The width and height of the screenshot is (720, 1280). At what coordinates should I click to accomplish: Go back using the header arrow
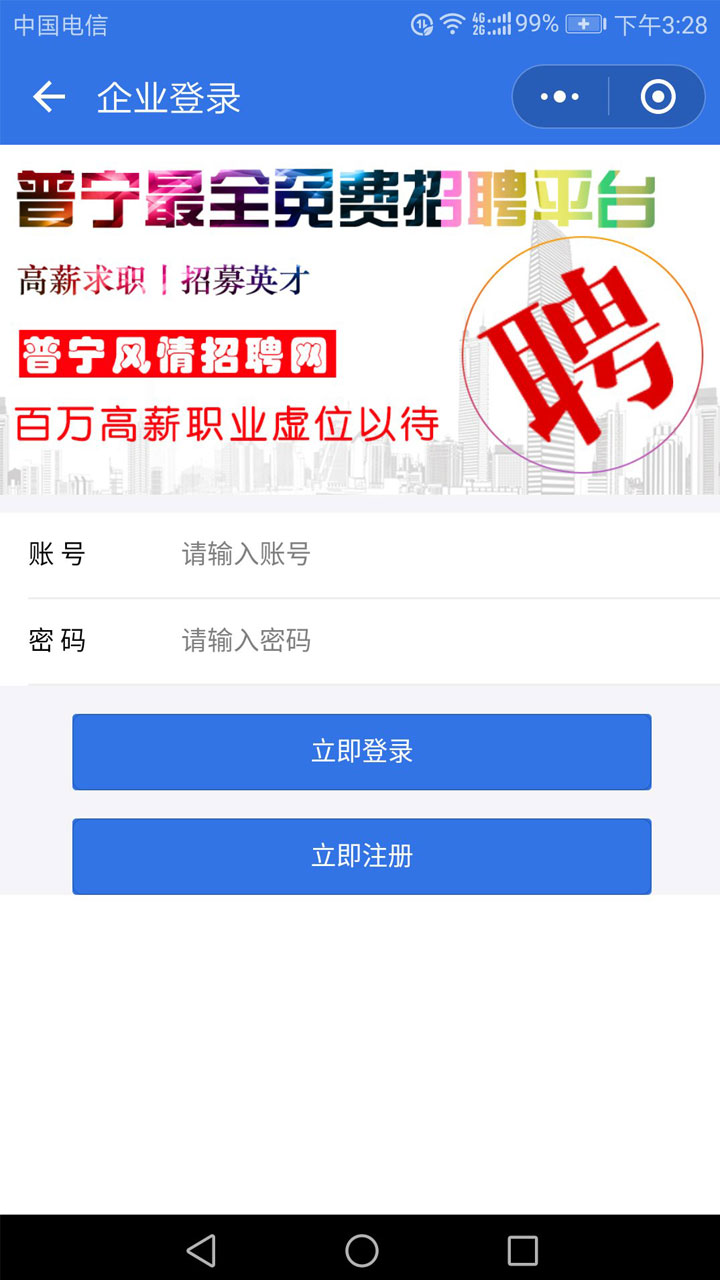(48, 97)
